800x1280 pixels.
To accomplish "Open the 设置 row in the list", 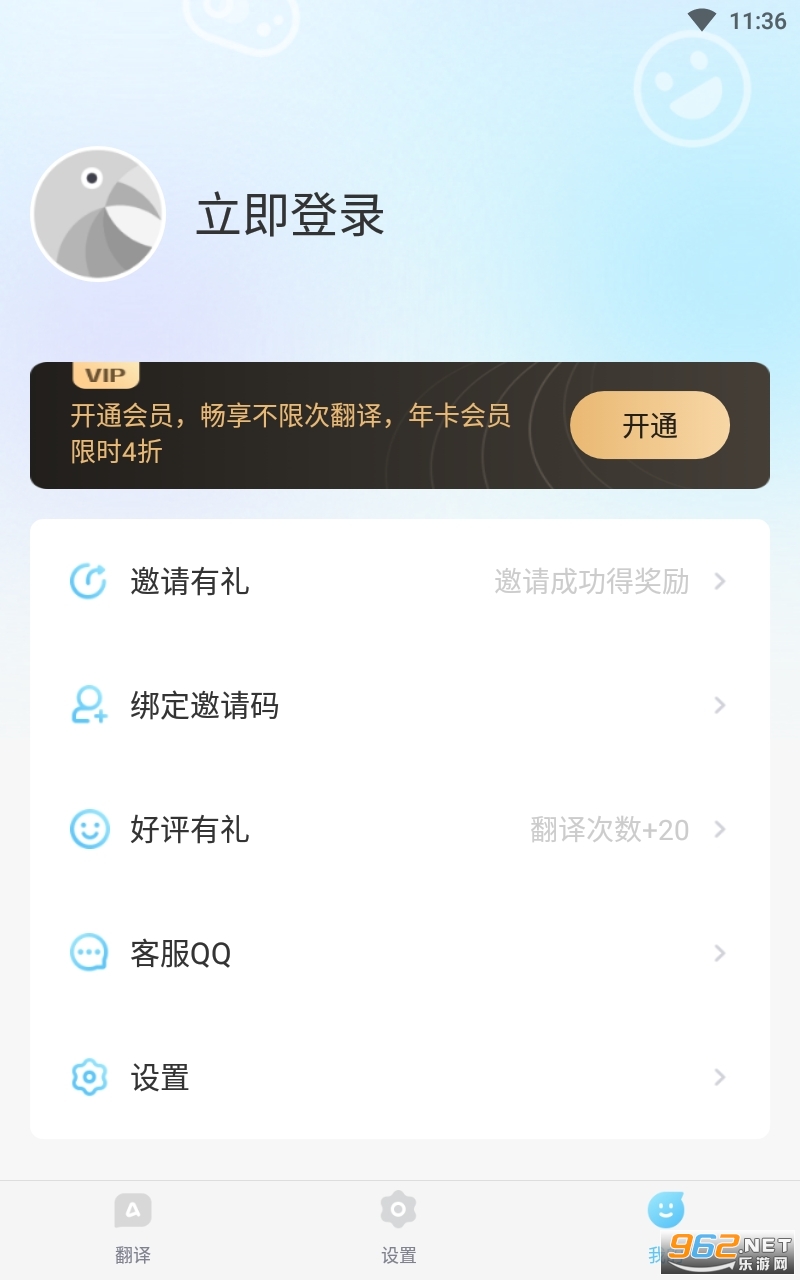I will 400,1077.
